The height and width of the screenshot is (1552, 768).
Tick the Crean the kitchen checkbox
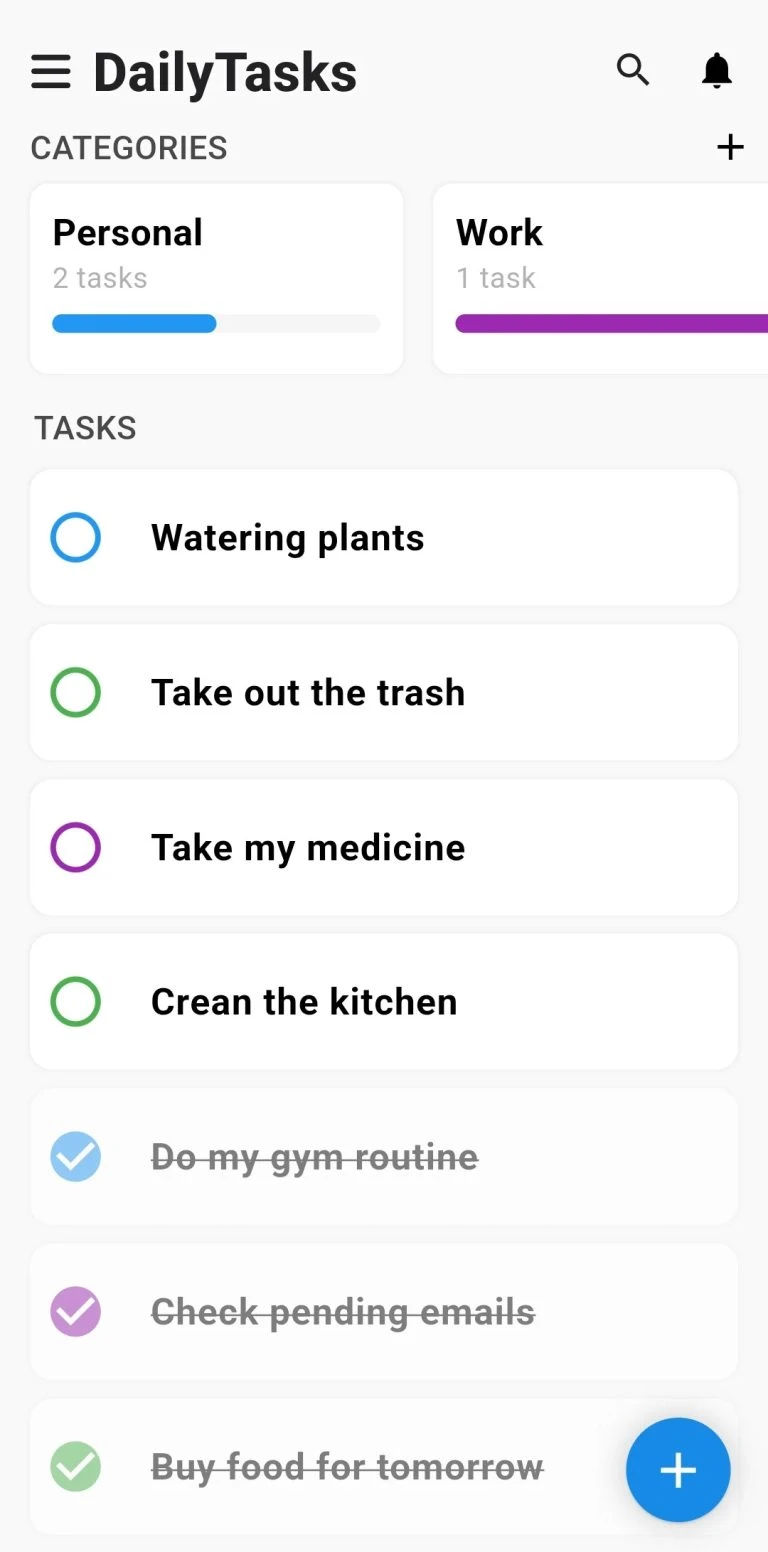point(76,1002)
